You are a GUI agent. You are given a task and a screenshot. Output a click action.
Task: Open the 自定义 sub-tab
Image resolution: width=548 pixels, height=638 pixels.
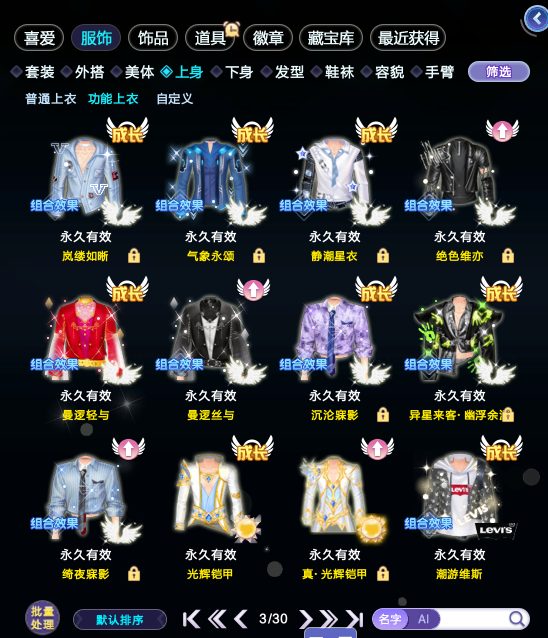tap(175, 98)
